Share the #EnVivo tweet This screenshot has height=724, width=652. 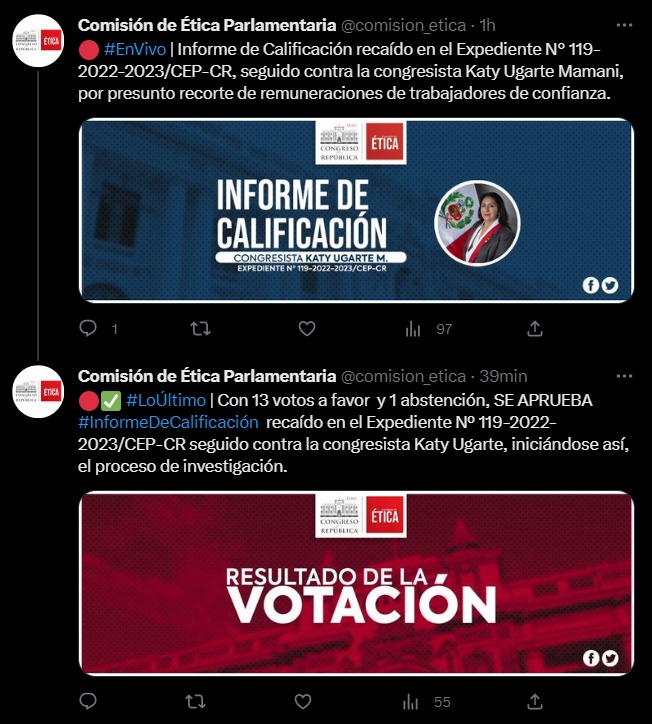click(x=534, y=328)
